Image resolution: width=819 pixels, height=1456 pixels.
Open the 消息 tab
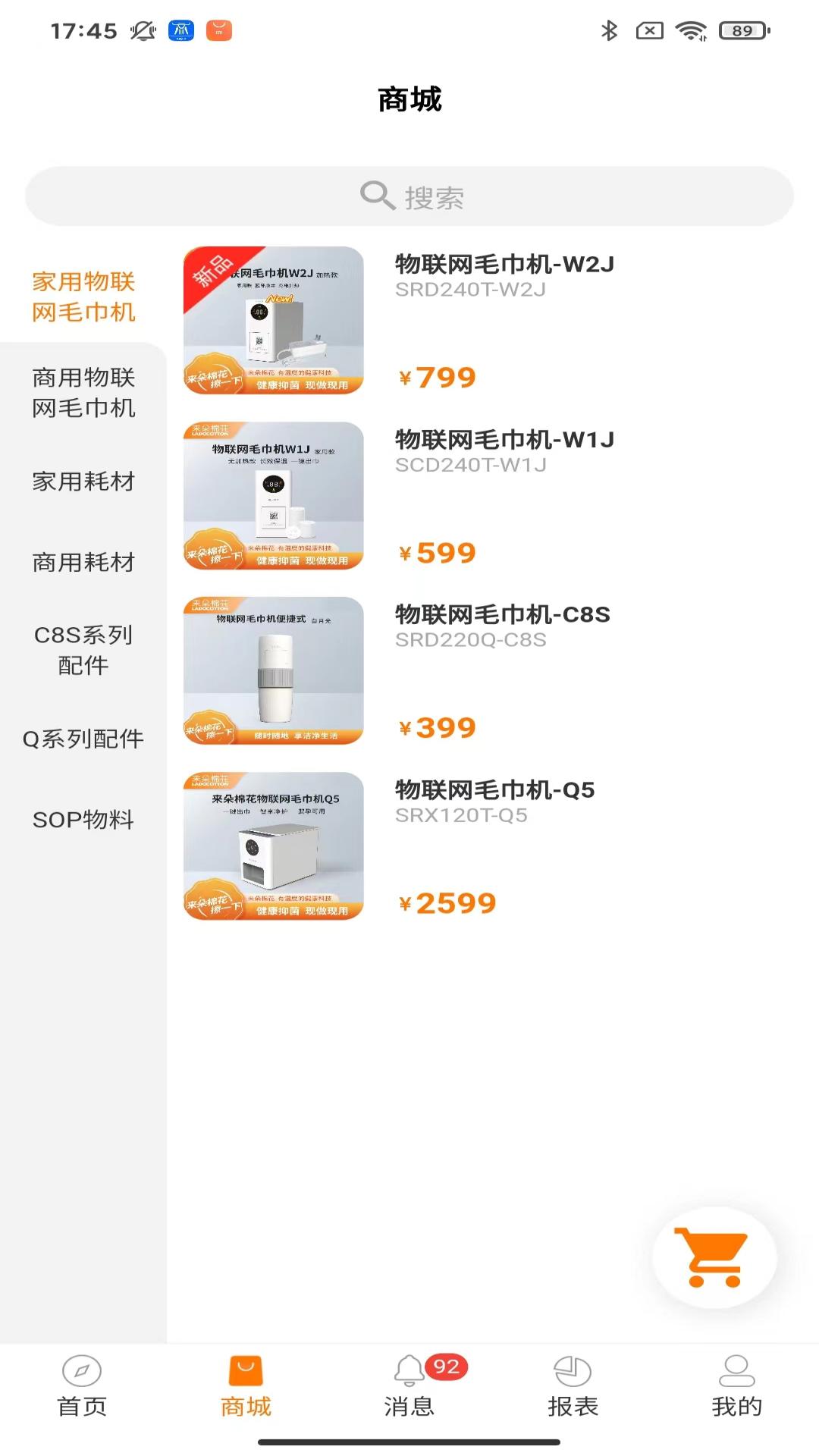click(409, 1386)
